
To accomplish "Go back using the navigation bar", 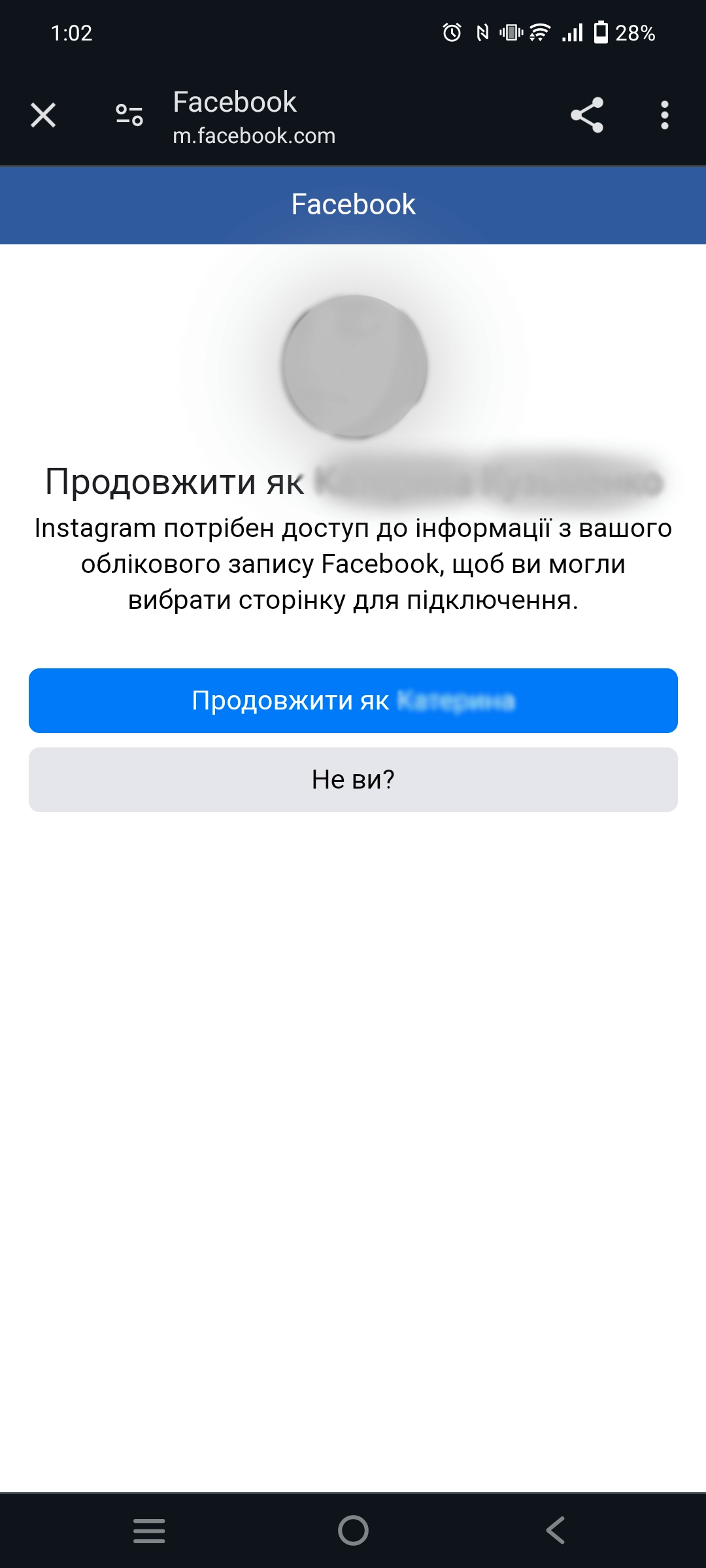I will [x=556, y=1530].
